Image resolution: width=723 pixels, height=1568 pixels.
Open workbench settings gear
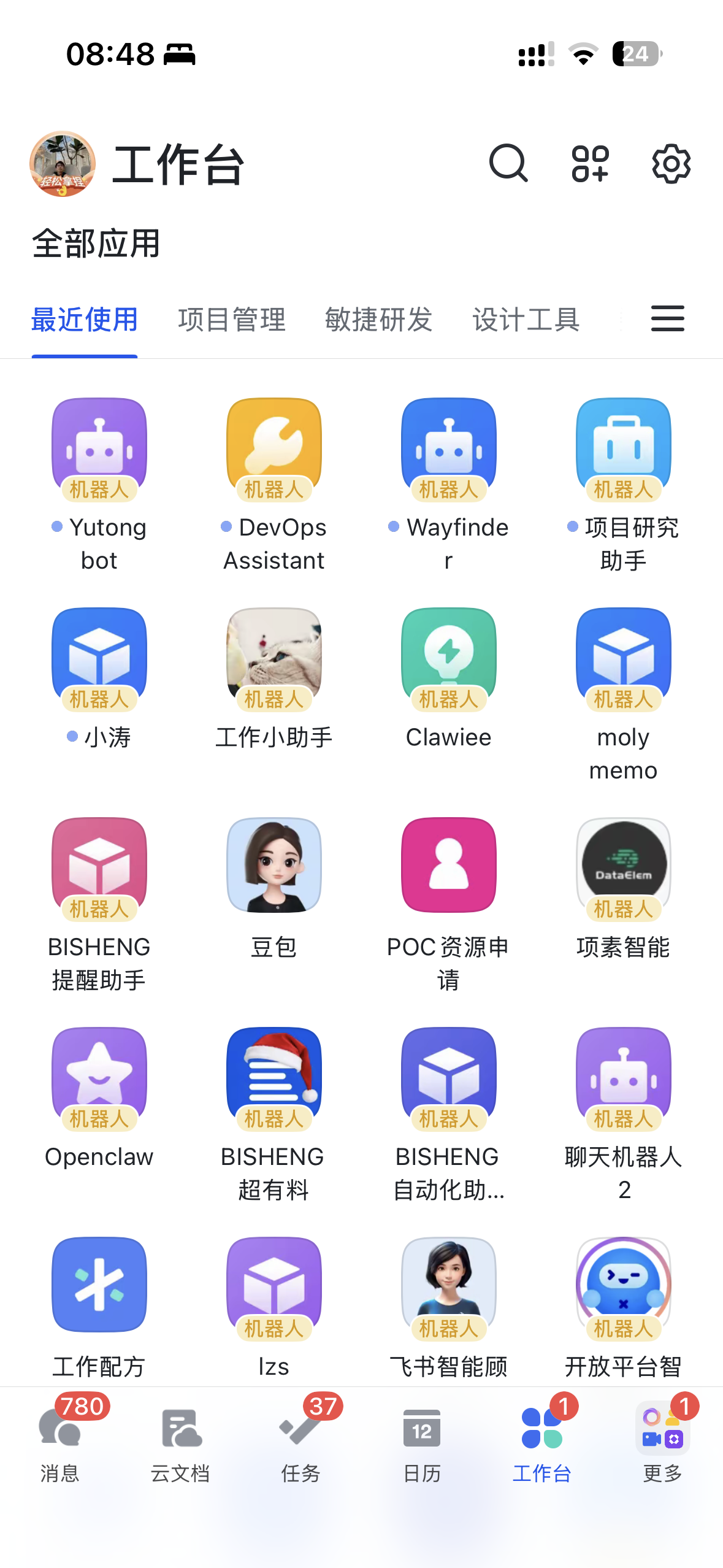671,164
